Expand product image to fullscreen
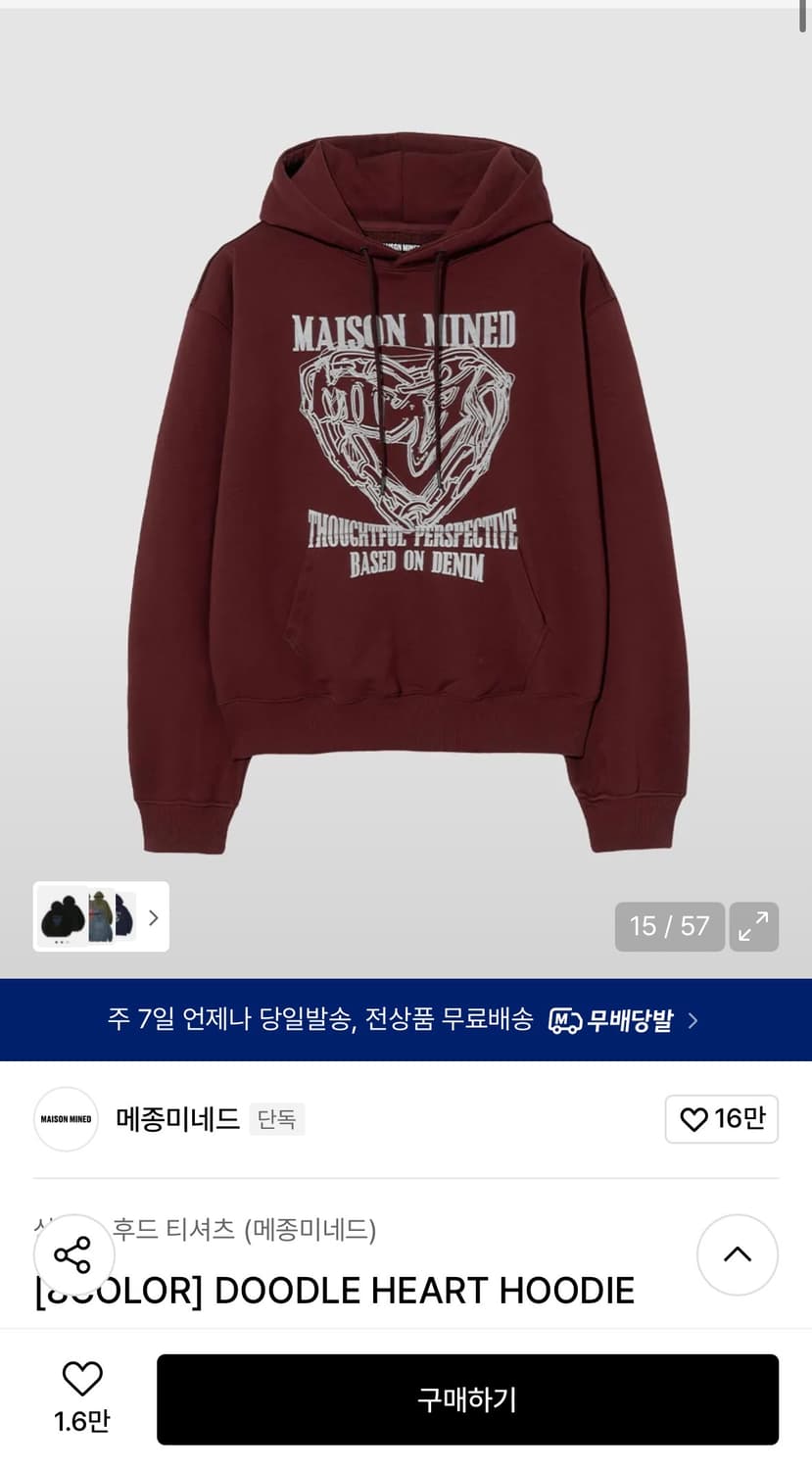Viewport: 812px width, 1470px height. (x=753, y=926)
